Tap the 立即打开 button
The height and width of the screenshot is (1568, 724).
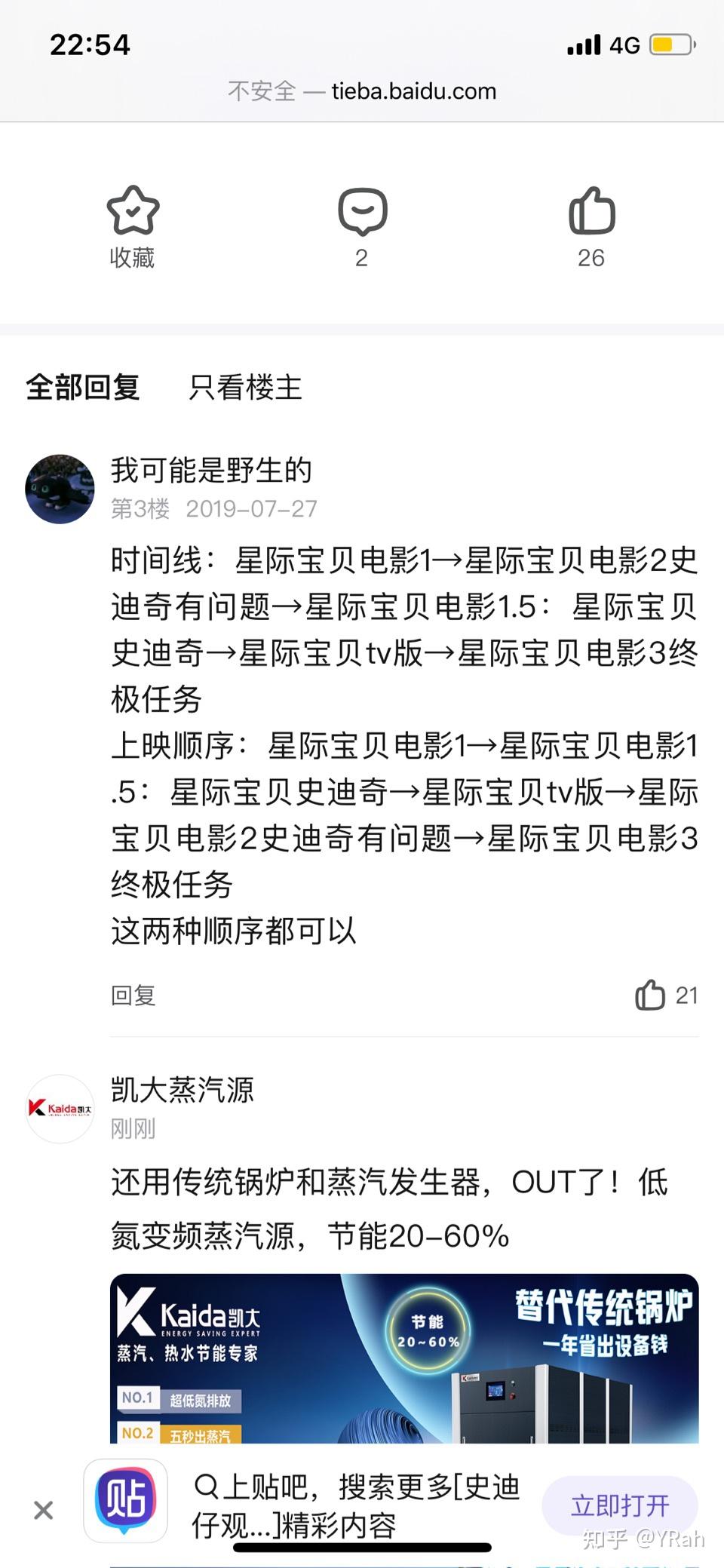tap(620, 1505)
